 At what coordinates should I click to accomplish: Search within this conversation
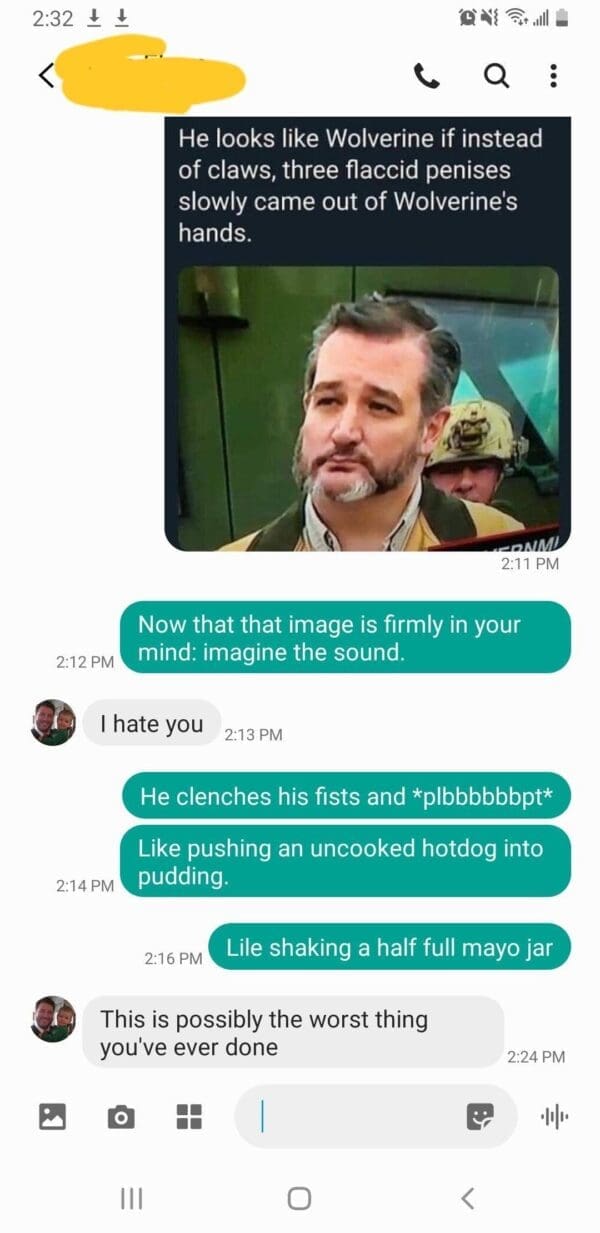(496, 76)
